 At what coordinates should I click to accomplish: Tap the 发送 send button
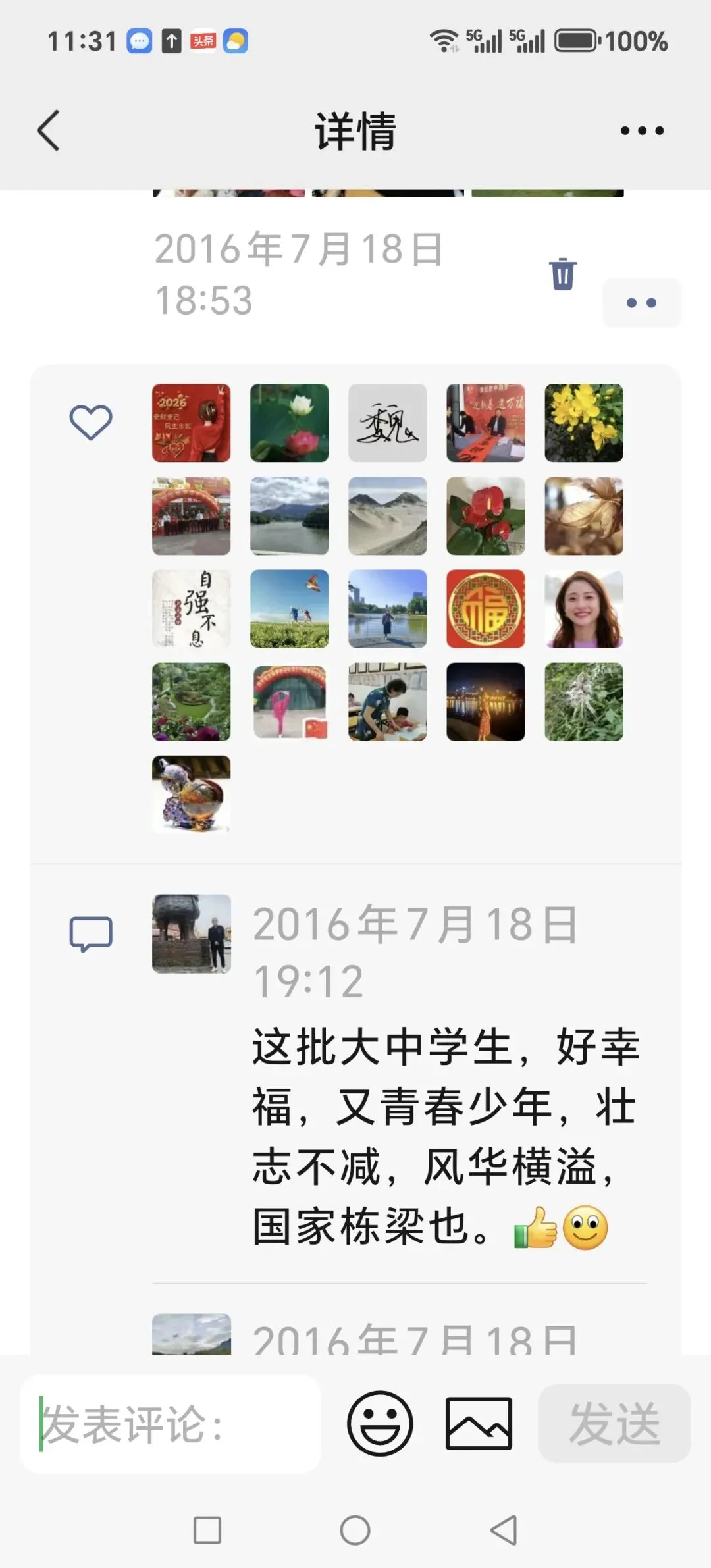click(x=614, y=1423)
